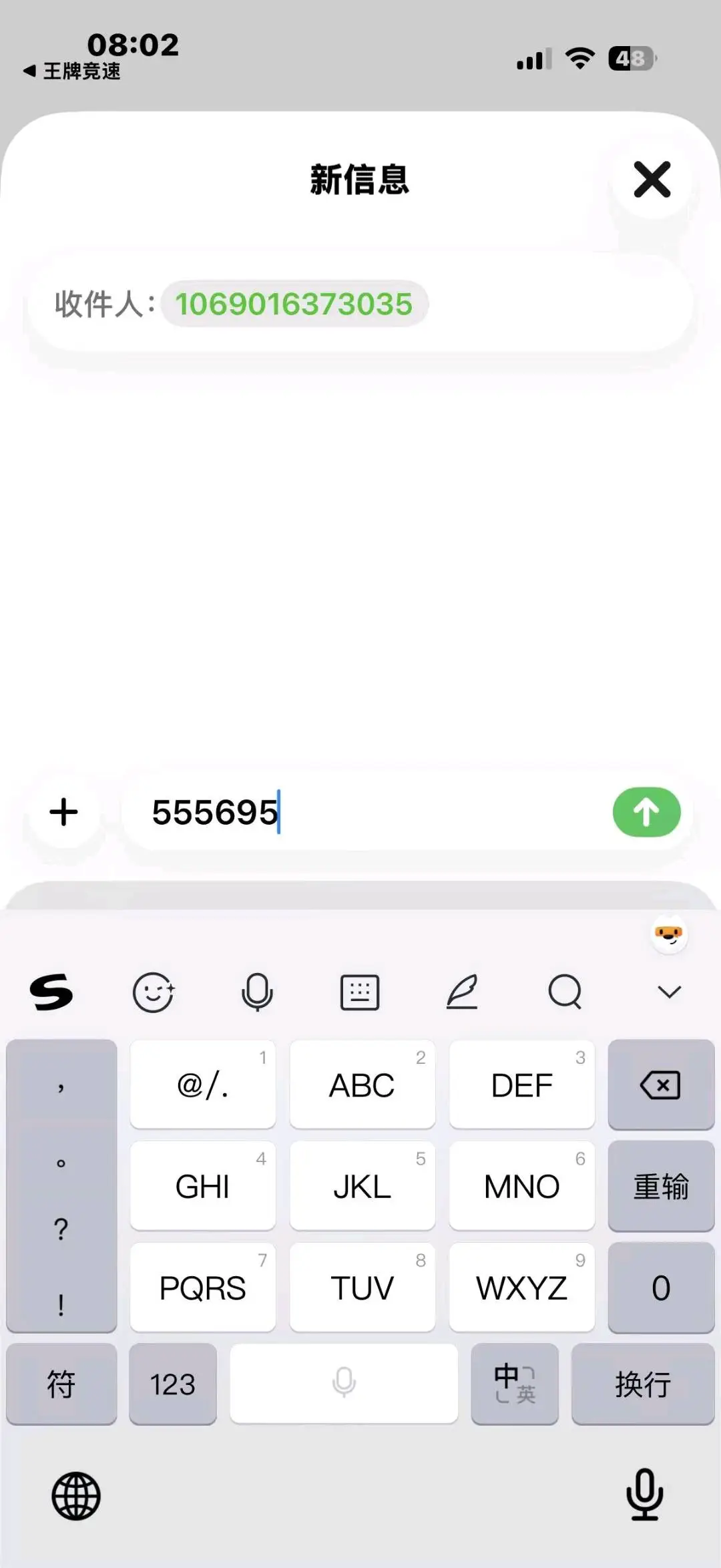Open the Sogou keyboard menu logo
721x1568 pixels.
pos(51,992)
